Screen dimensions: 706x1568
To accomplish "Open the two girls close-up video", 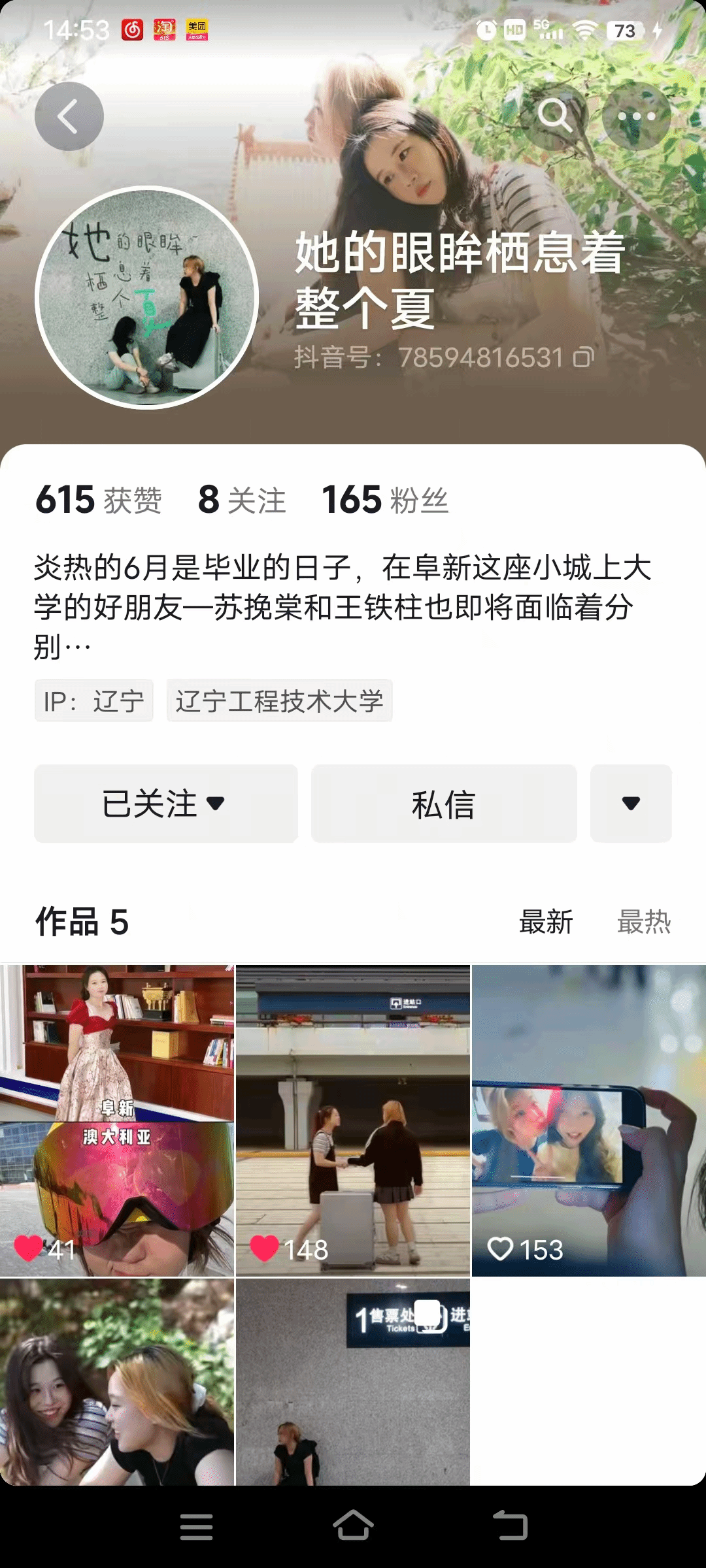I will pos(117,1382).
